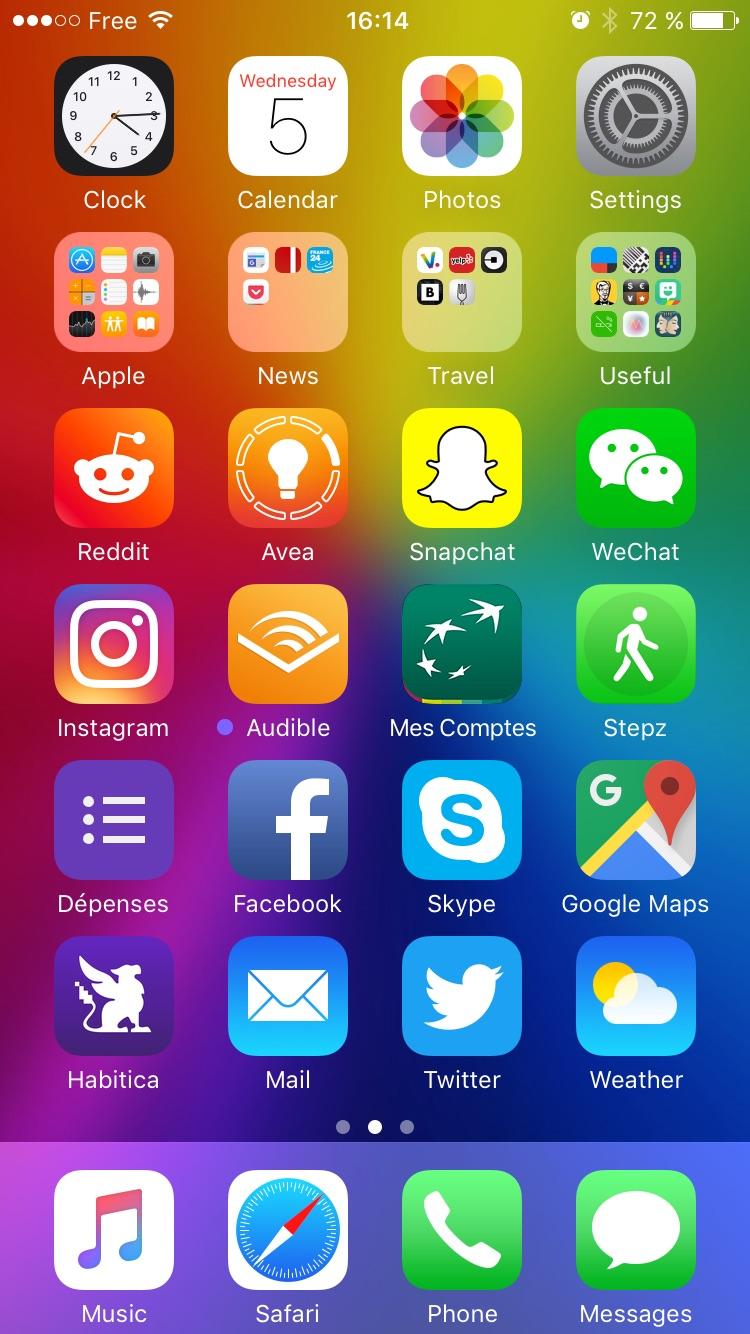
Task: Open Reddit
Action: (x=113, y=467)
